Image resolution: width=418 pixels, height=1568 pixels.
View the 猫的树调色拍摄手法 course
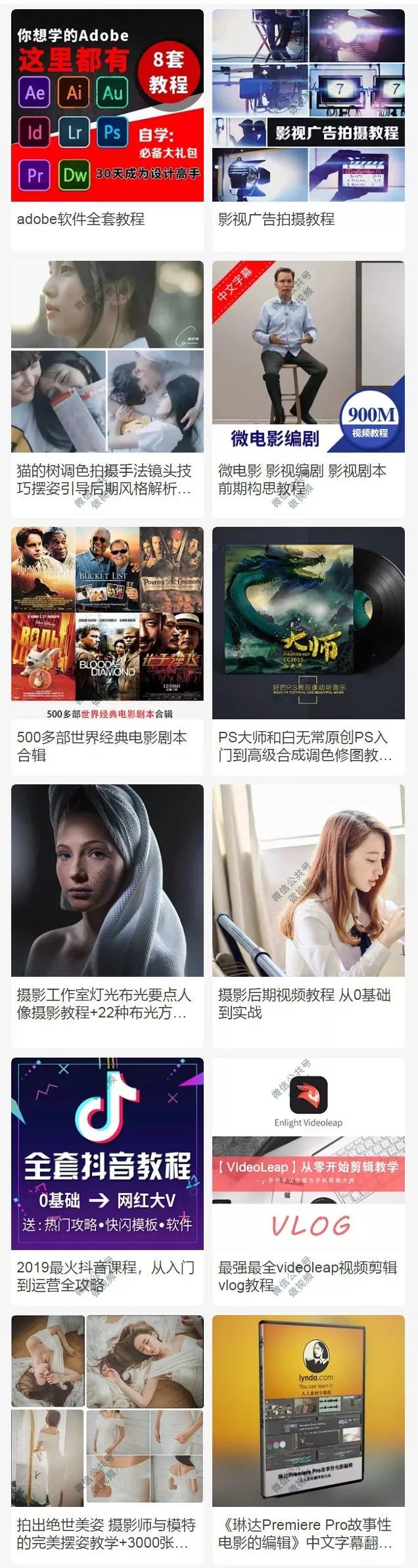click(107, 388)
